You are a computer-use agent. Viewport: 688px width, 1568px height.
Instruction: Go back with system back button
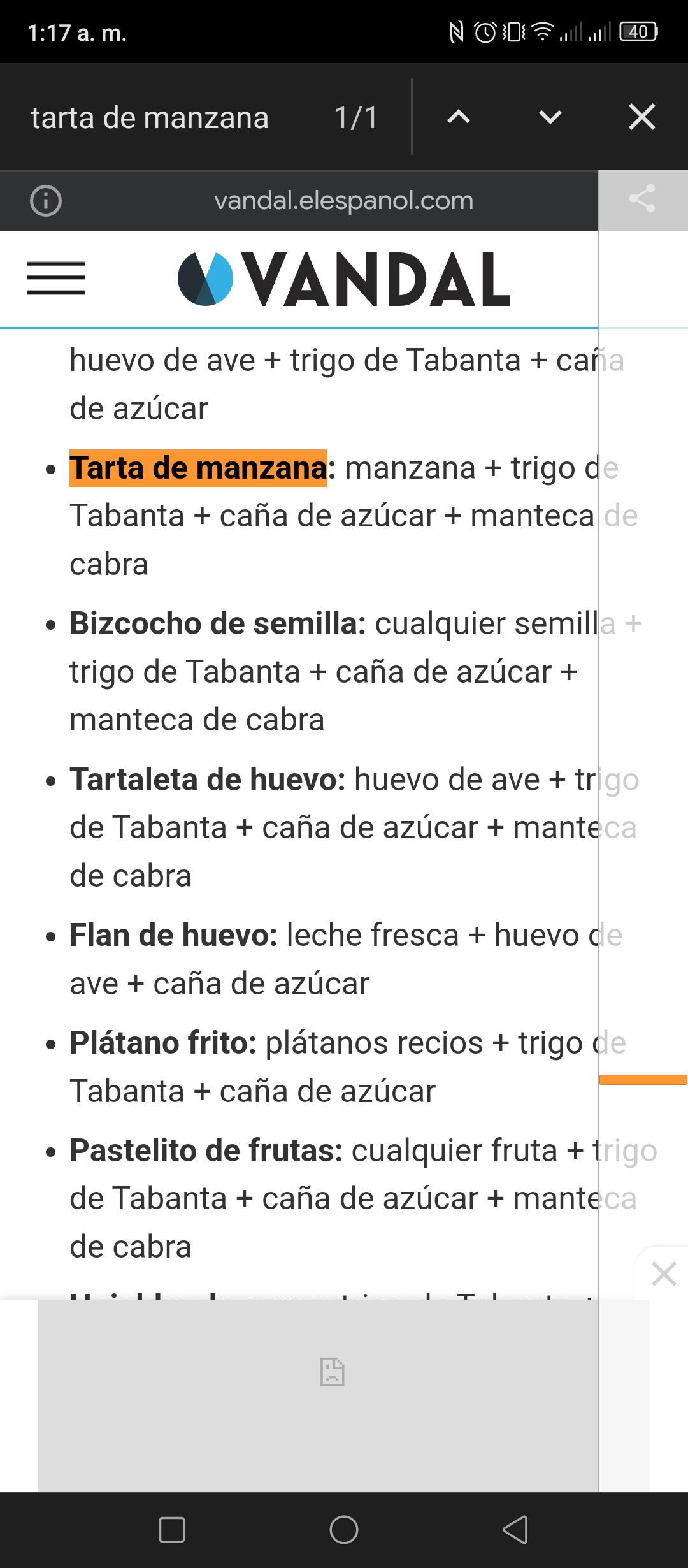pyautogui.click(x=515, y=1530)
